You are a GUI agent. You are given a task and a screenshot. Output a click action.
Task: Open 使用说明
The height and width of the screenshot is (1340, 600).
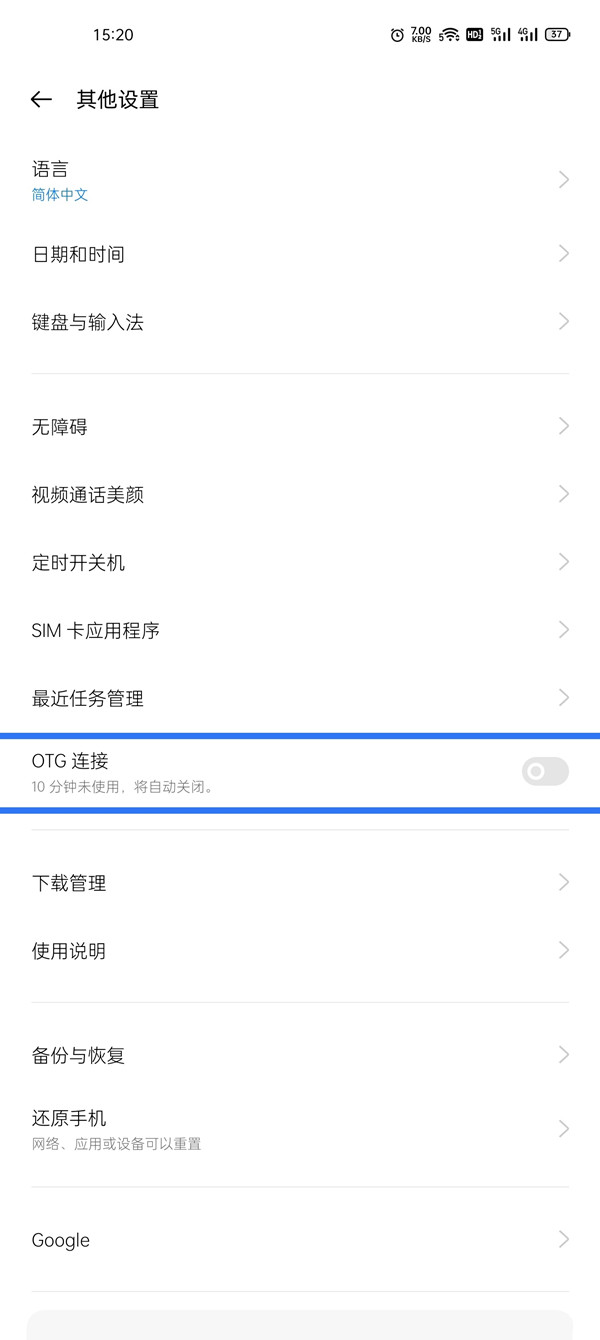tap(300, 951)
